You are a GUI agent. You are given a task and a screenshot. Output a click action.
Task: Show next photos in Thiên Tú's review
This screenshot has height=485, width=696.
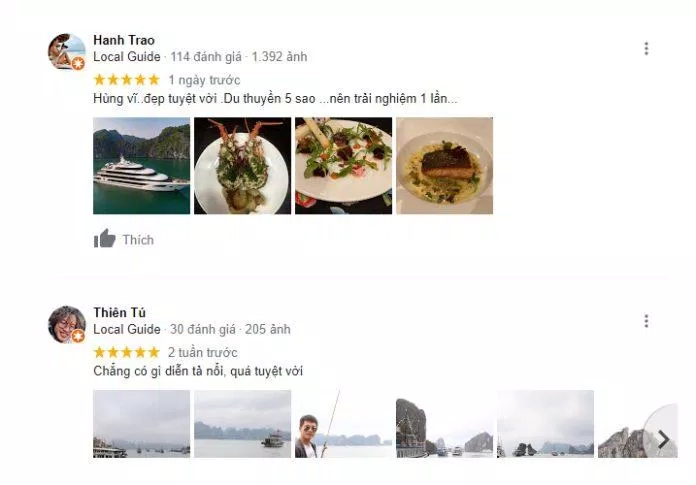click(662, 438)
